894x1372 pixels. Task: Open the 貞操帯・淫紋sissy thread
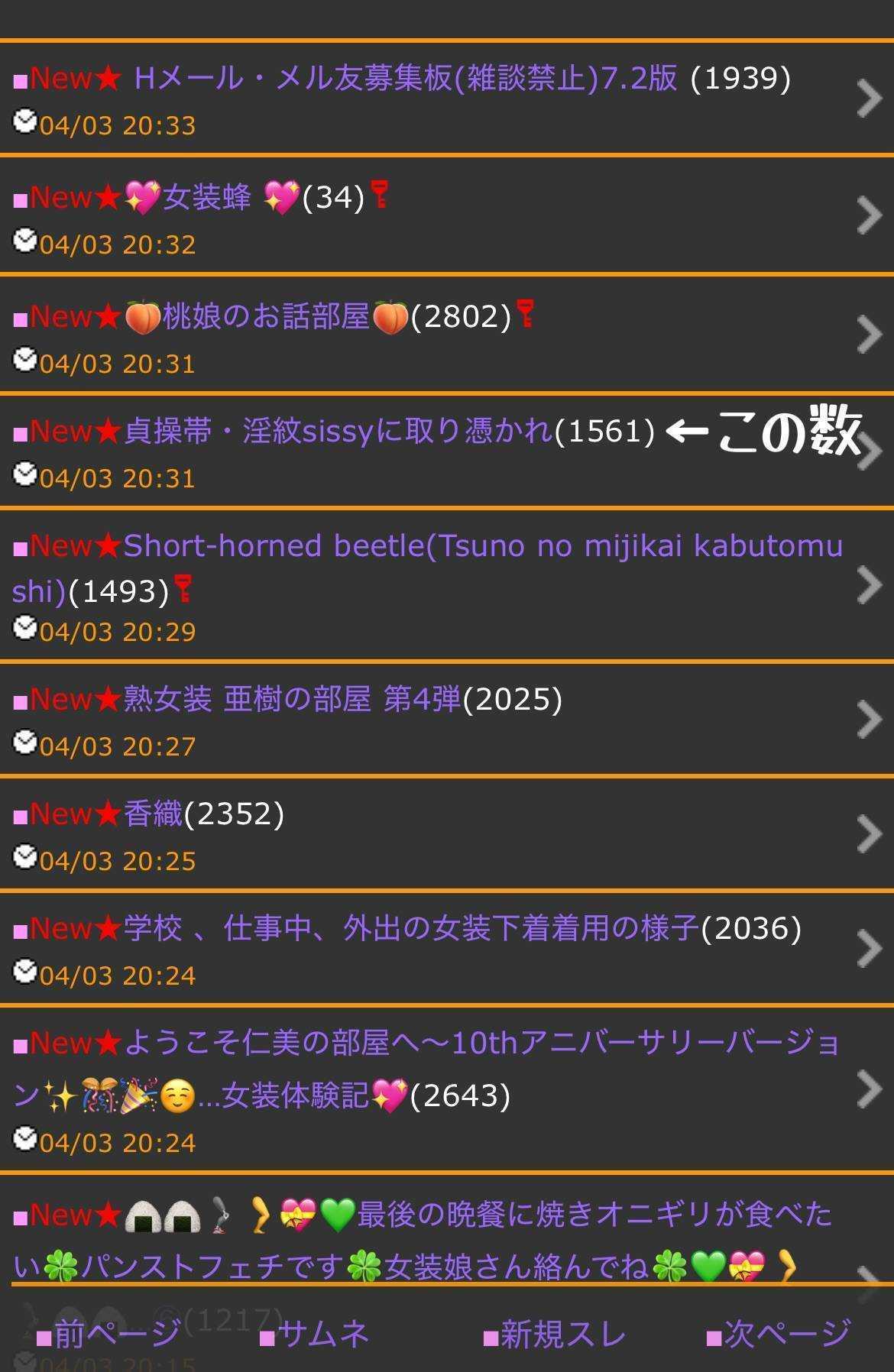click(x=336, y=432)
